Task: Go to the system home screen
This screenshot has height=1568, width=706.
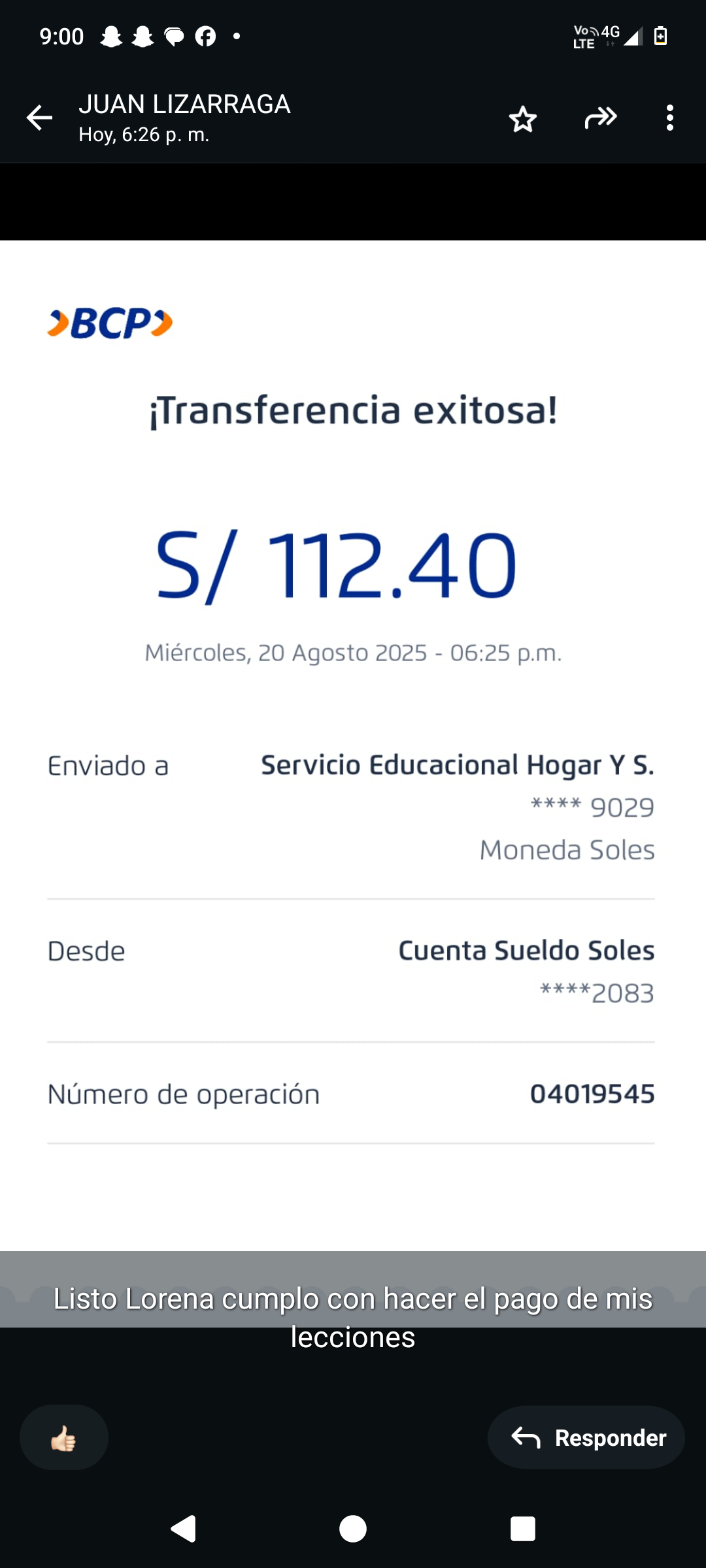Action: pos(353,1529)
